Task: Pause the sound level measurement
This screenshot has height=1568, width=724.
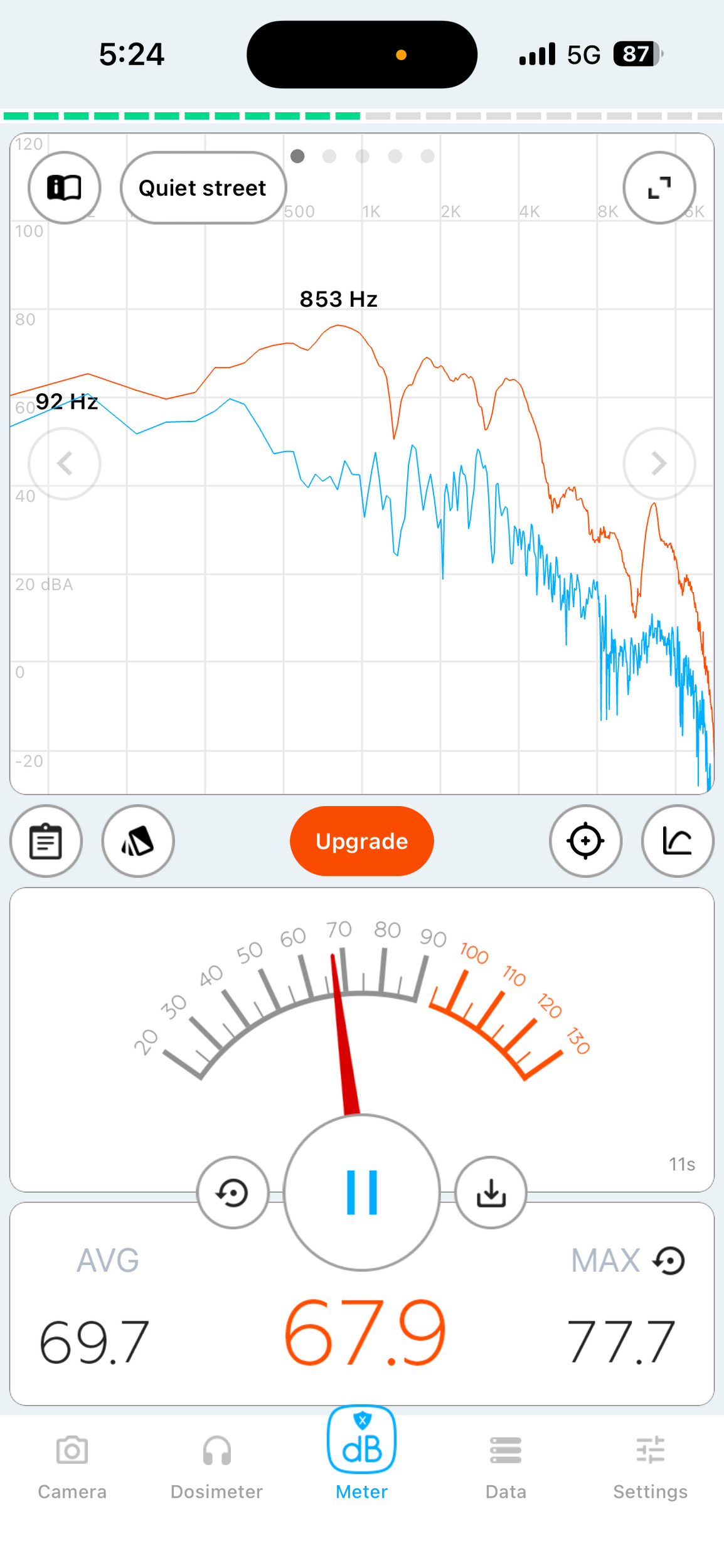Action: (361, 1192)
